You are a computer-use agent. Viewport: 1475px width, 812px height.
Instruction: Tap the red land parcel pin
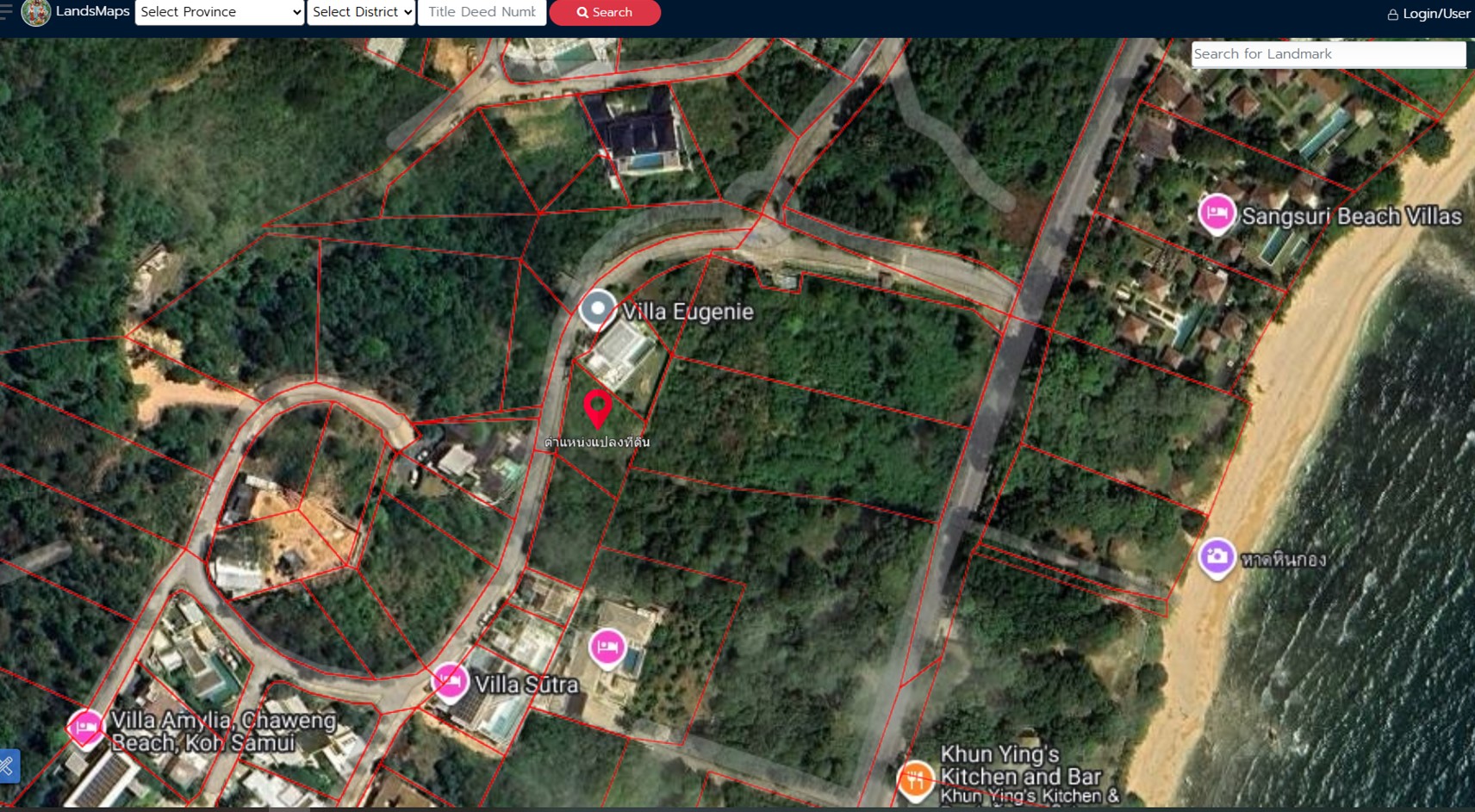597,406
